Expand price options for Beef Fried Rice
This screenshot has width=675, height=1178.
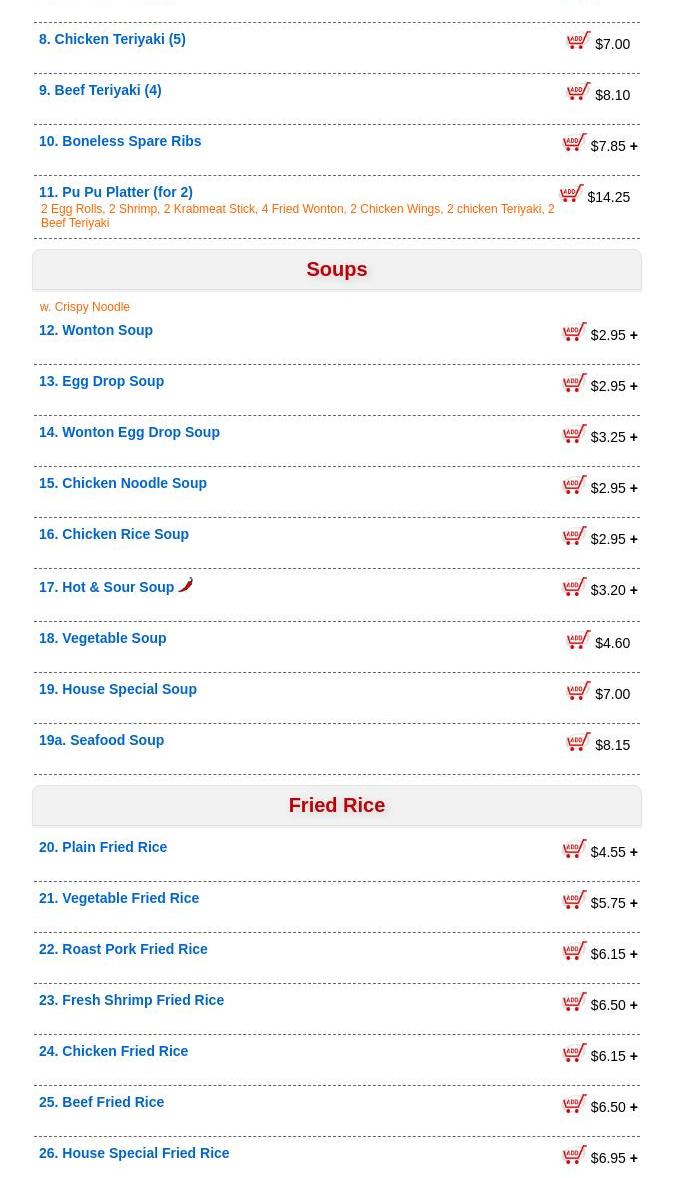click(633, 1107)
